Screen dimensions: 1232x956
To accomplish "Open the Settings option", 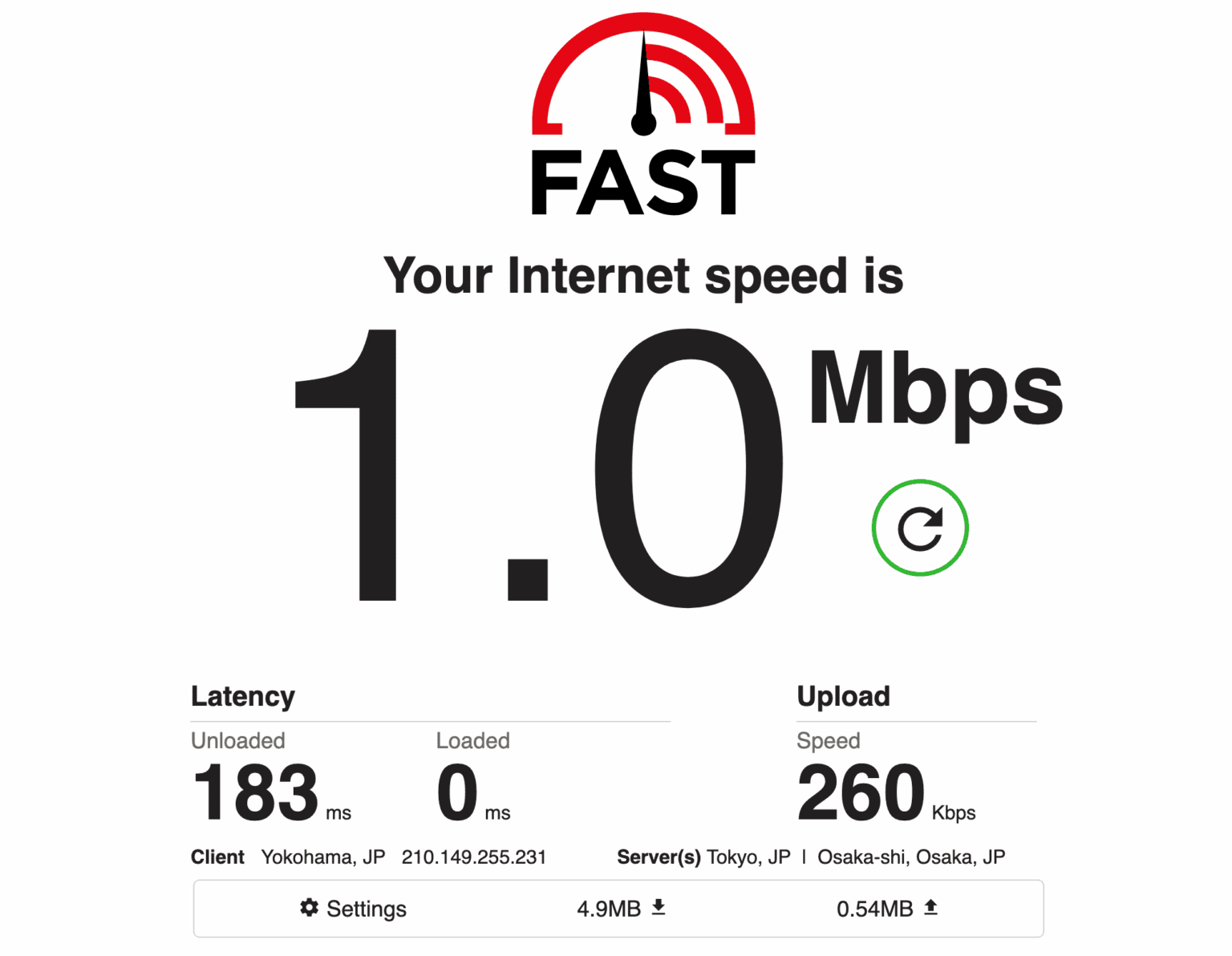I will (x=353, y=909).
